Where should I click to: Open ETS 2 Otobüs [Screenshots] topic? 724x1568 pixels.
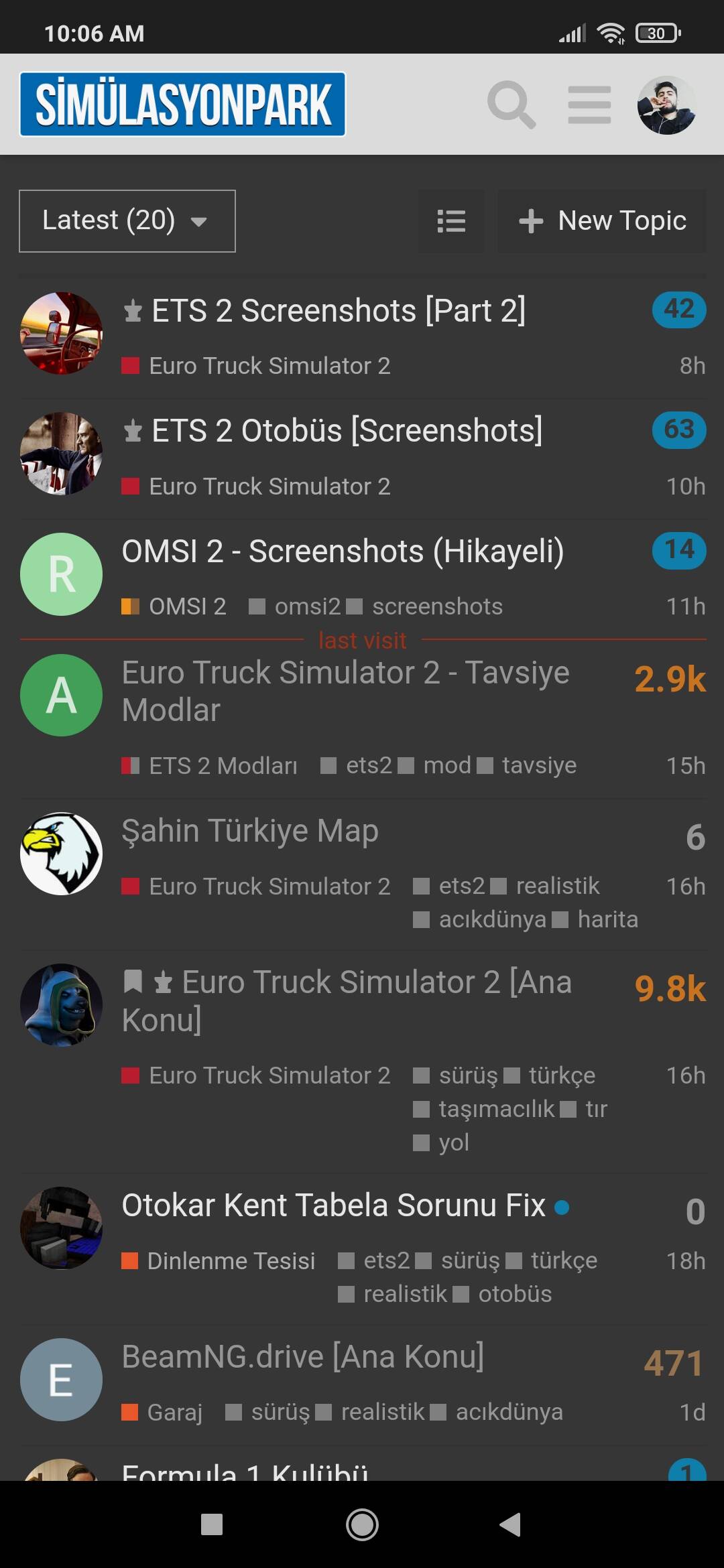[347, 431]
